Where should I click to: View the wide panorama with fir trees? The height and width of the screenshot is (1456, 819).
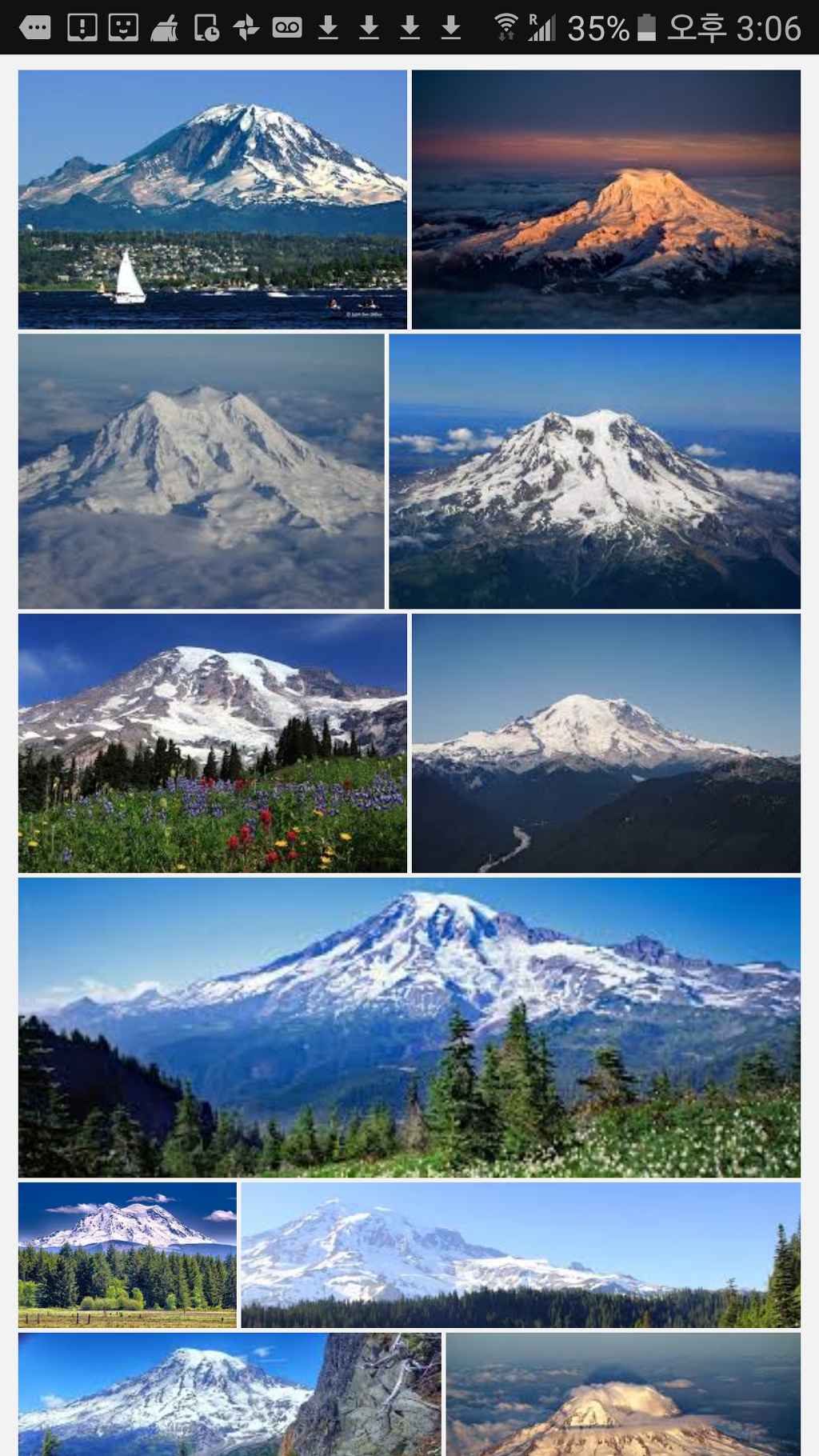click(409, 1027)
